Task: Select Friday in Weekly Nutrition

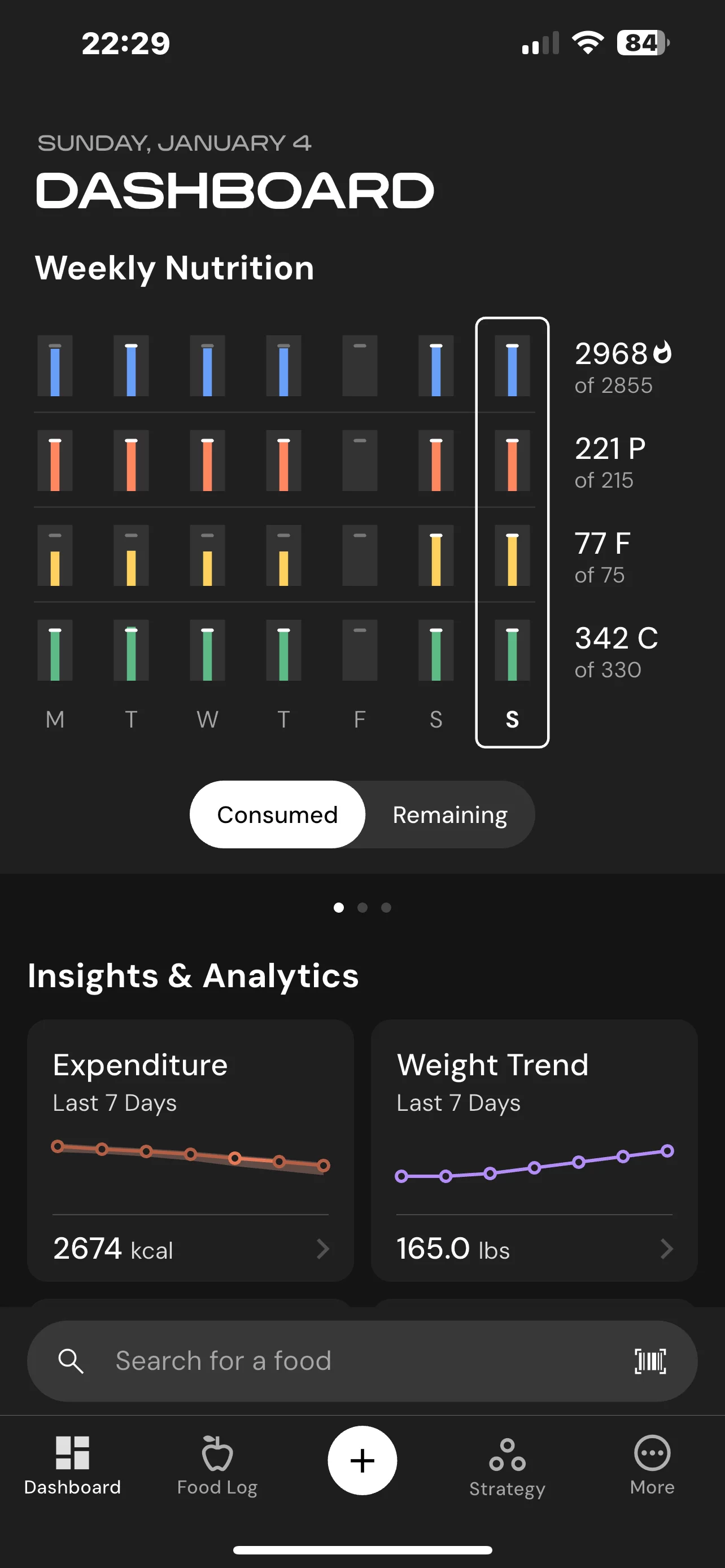Action: [360, 529]
